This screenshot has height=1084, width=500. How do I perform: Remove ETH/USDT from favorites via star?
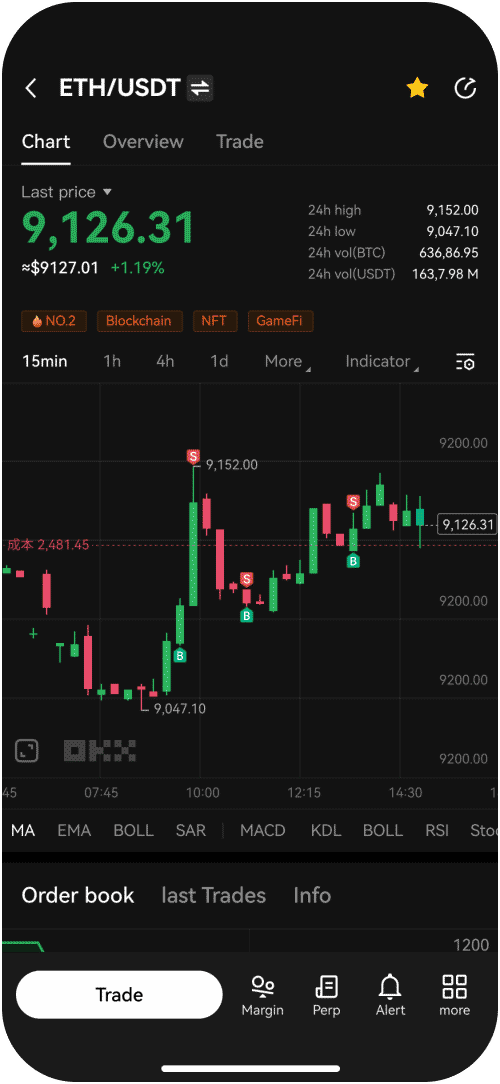click(417, 88)
